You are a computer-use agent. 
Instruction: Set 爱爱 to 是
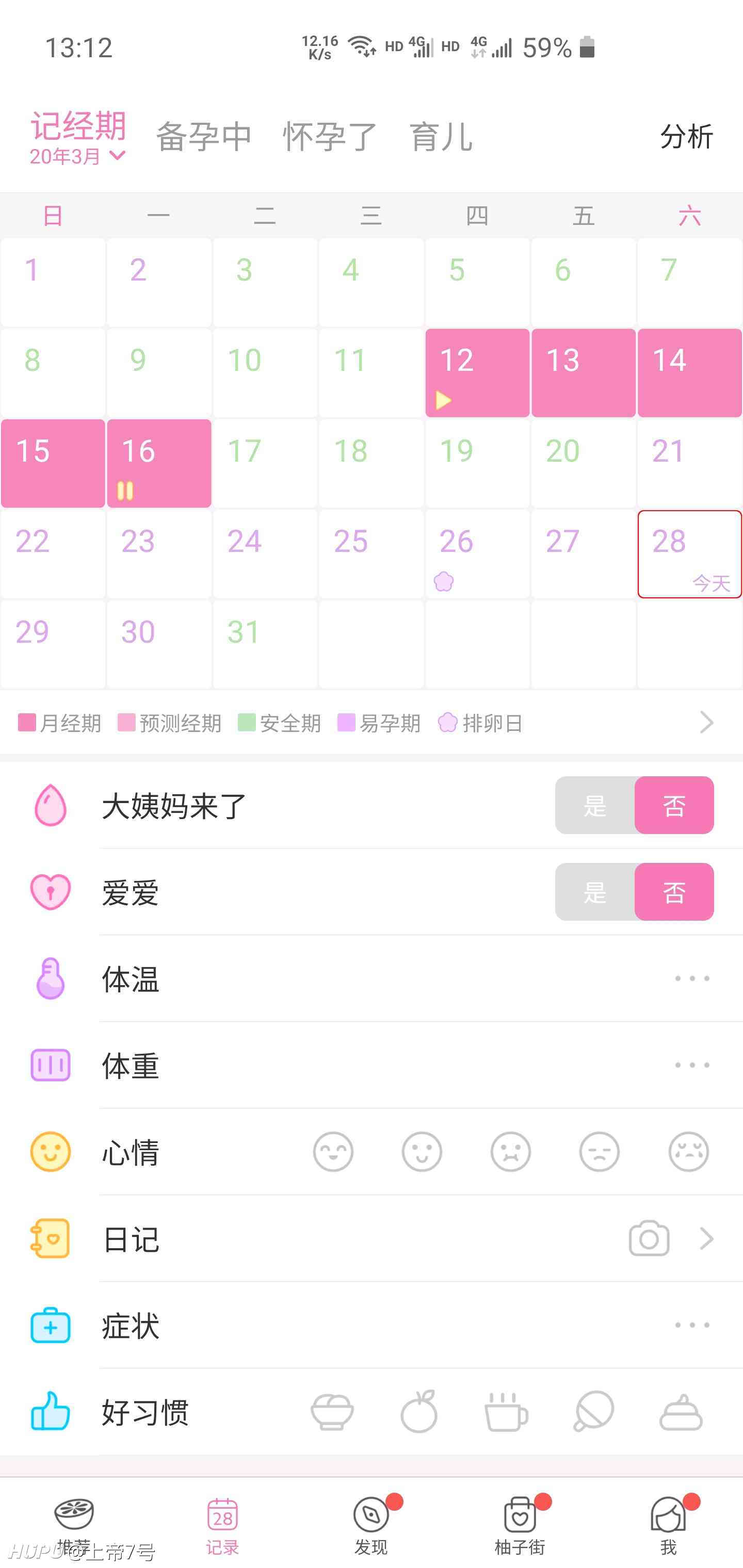tap(594, 892)
